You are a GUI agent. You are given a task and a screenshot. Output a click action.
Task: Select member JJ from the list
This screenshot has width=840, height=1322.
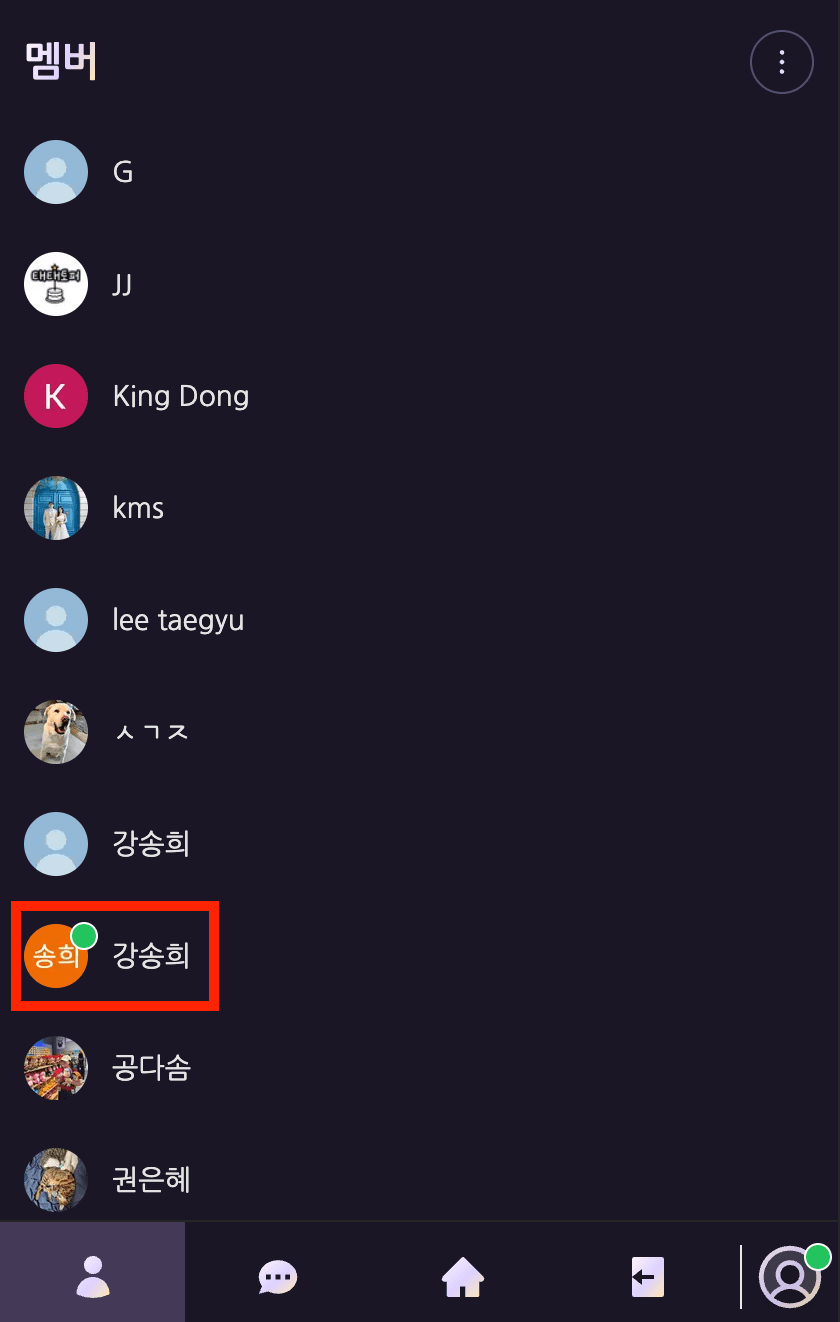pyautogui.click(x=122, y=284)
